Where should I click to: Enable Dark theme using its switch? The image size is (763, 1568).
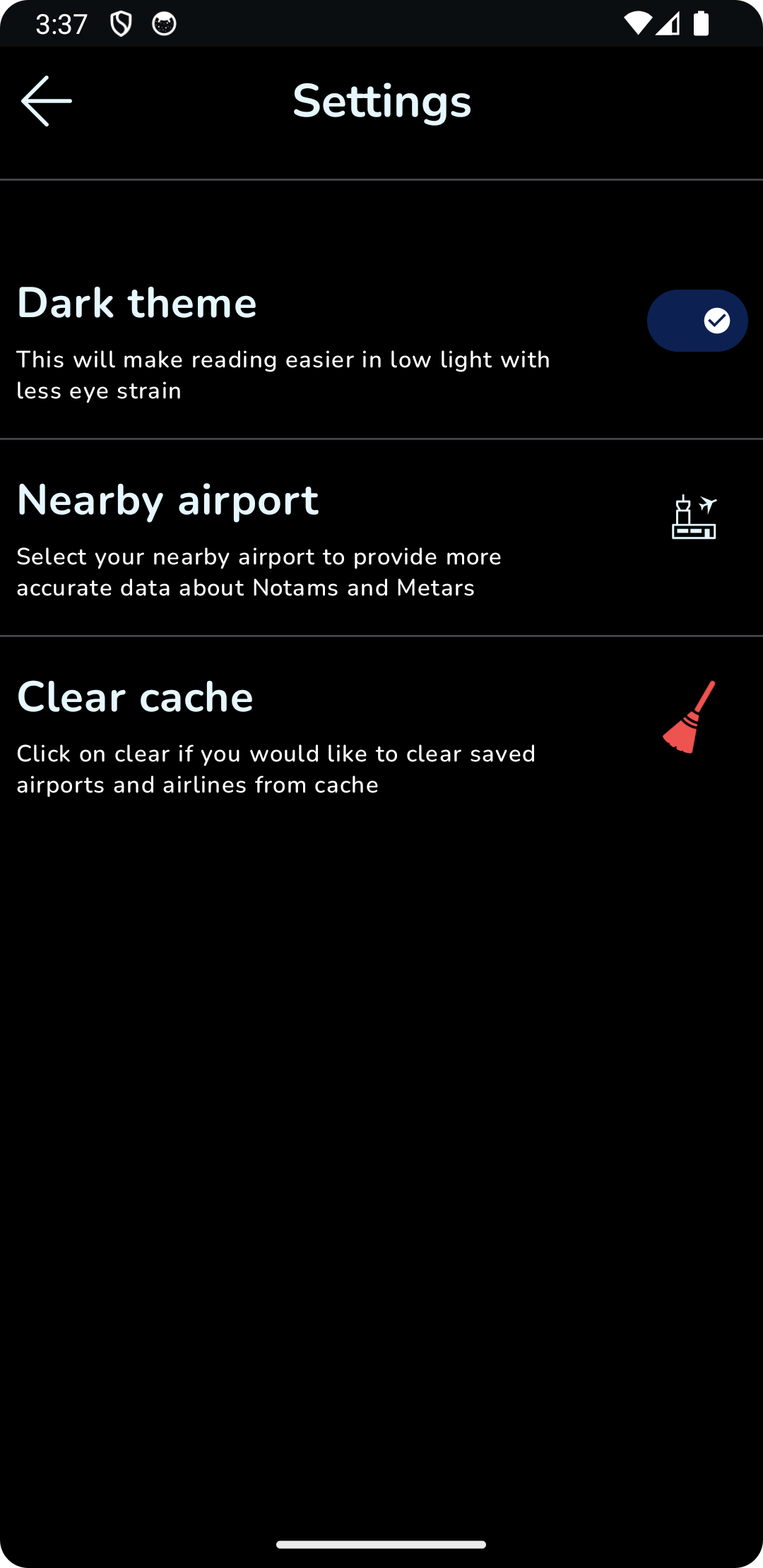(x=697, y=320)
